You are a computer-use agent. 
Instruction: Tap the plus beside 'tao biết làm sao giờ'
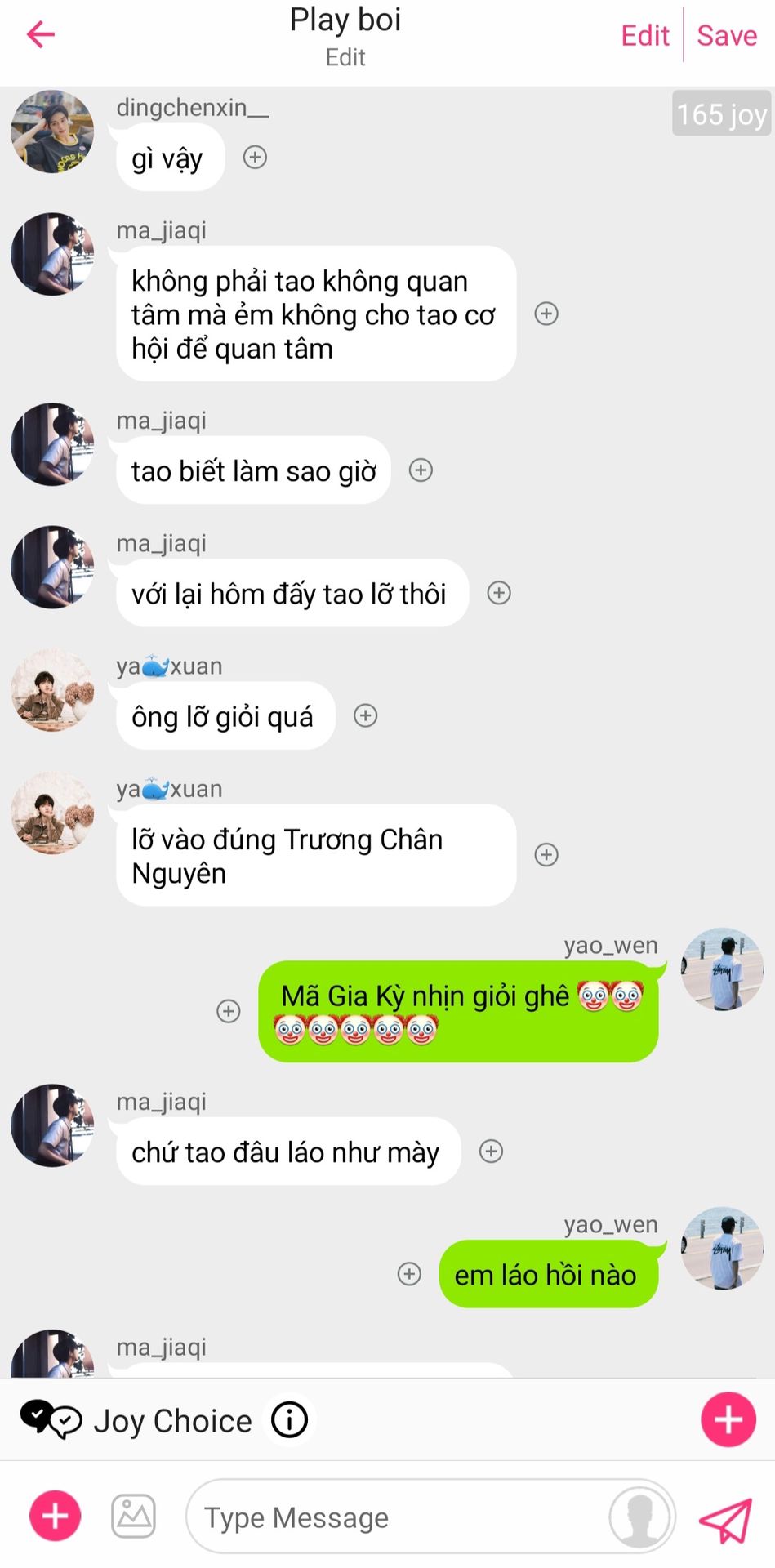pos(421,470)
